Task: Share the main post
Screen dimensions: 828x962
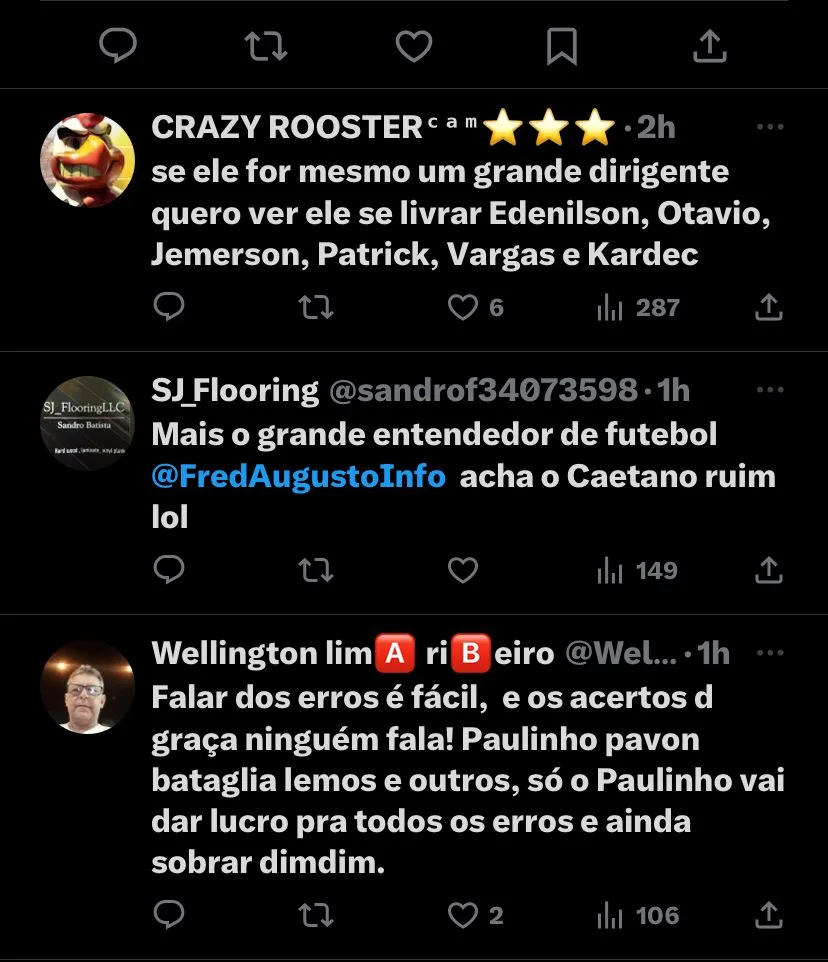Action: (x=708, y=45)
